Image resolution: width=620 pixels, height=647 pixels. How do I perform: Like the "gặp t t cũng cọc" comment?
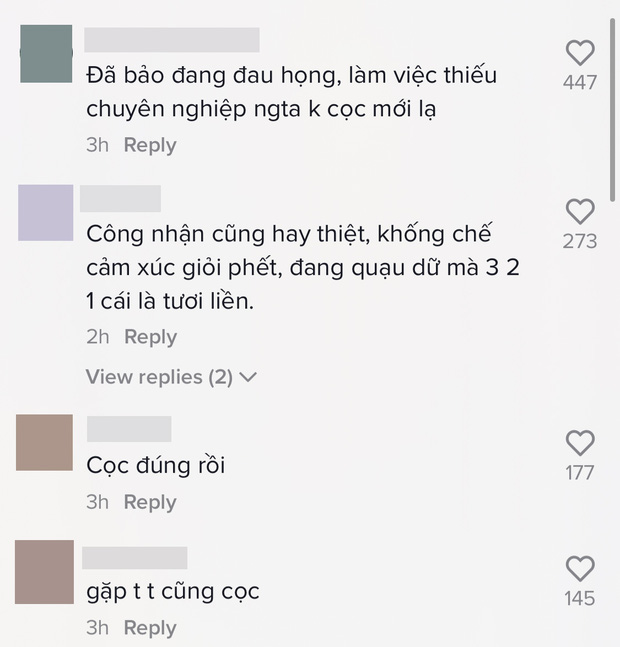(x=580, y=569)
